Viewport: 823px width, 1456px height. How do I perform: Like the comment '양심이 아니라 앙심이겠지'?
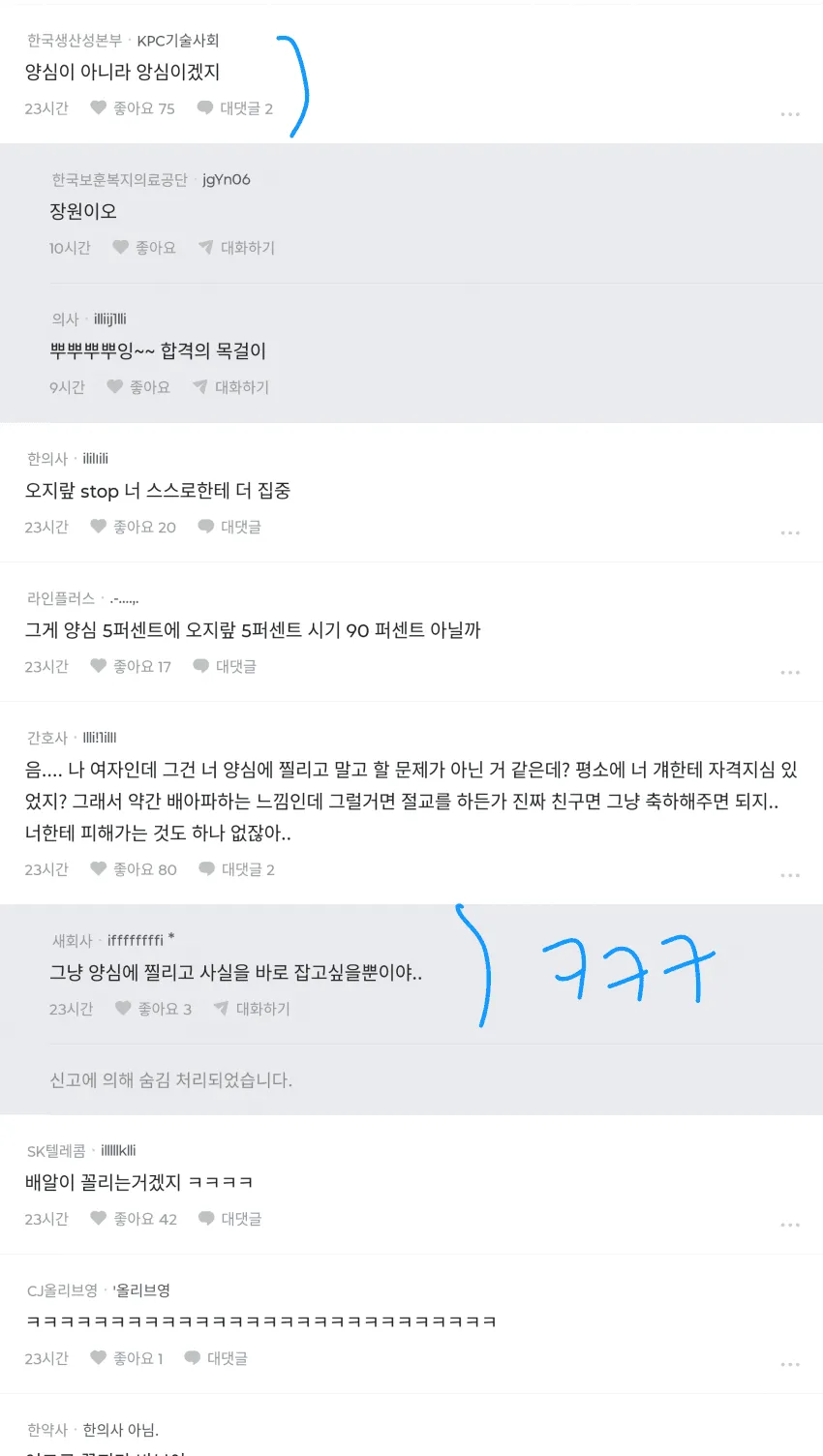coord(133,108)
